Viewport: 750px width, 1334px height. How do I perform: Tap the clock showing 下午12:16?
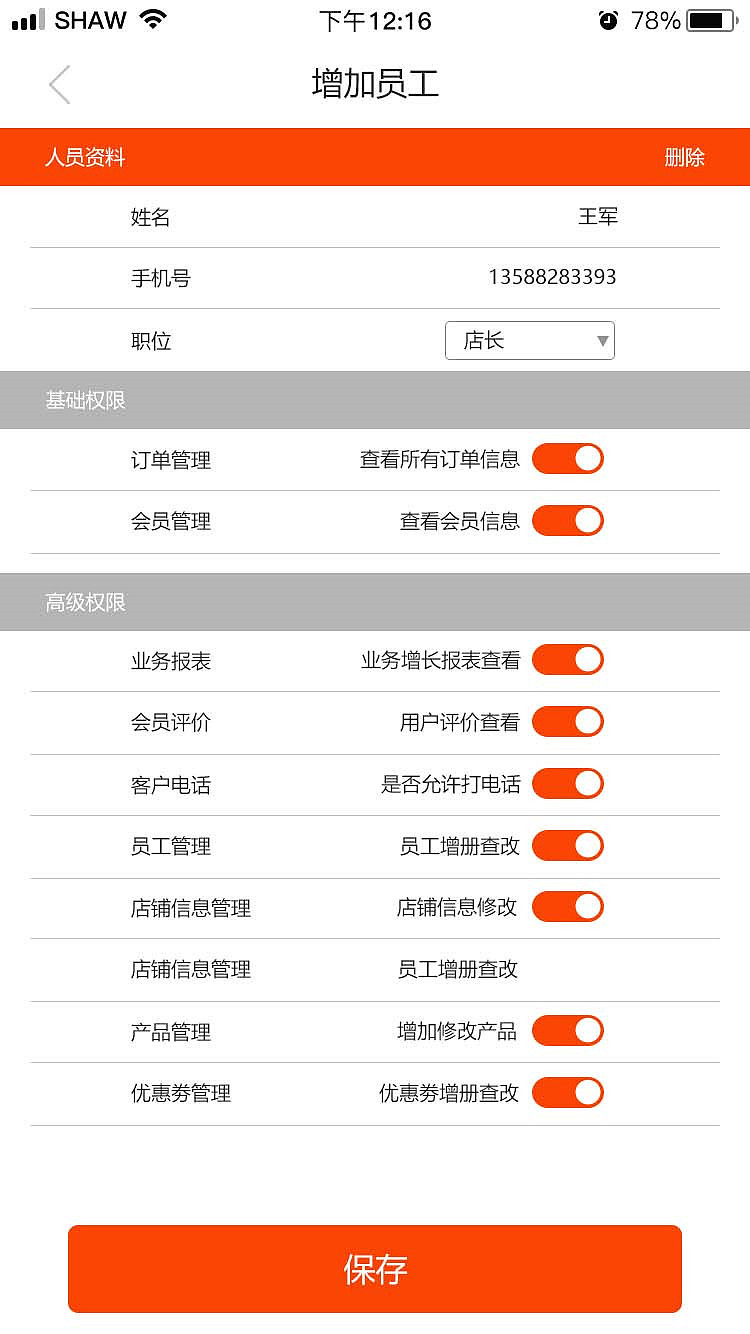375,20
